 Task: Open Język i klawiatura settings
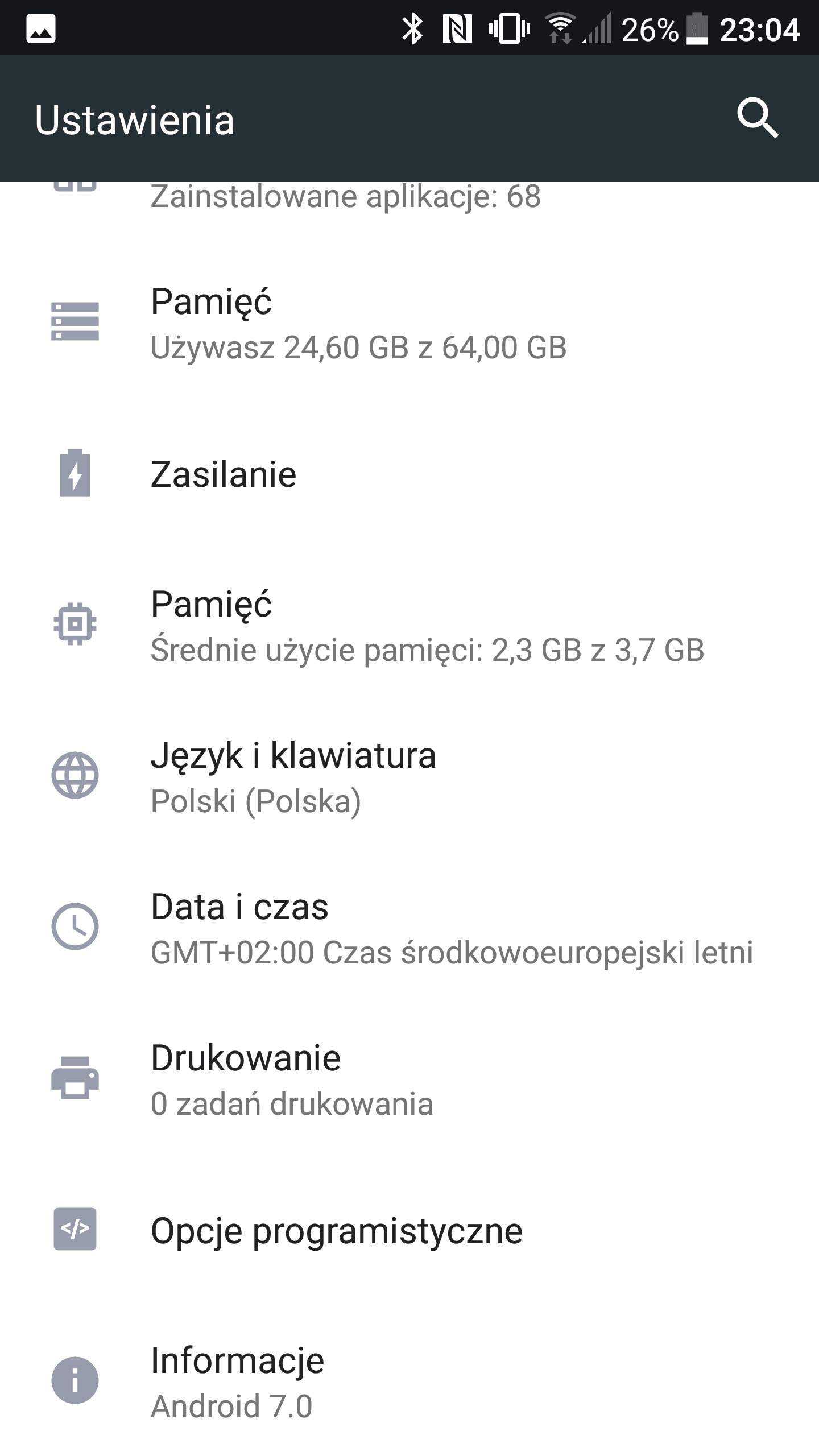coord(409,776)
